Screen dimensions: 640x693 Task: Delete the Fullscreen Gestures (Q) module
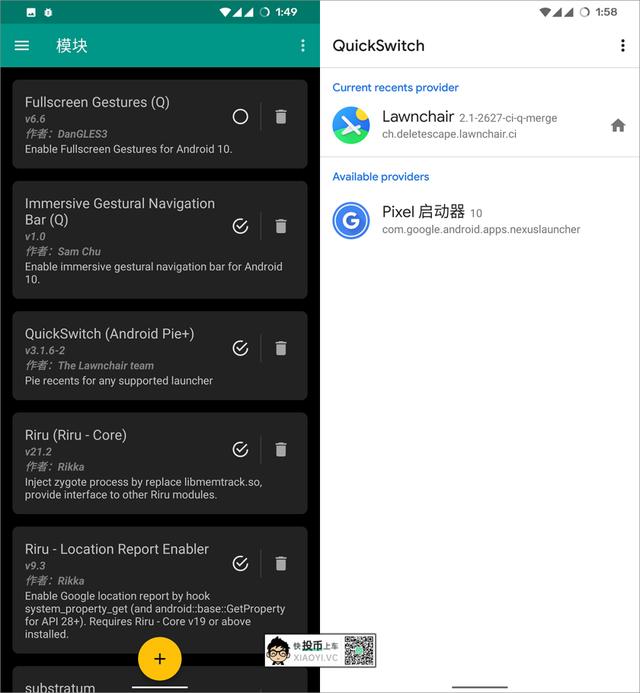point(281,117)
